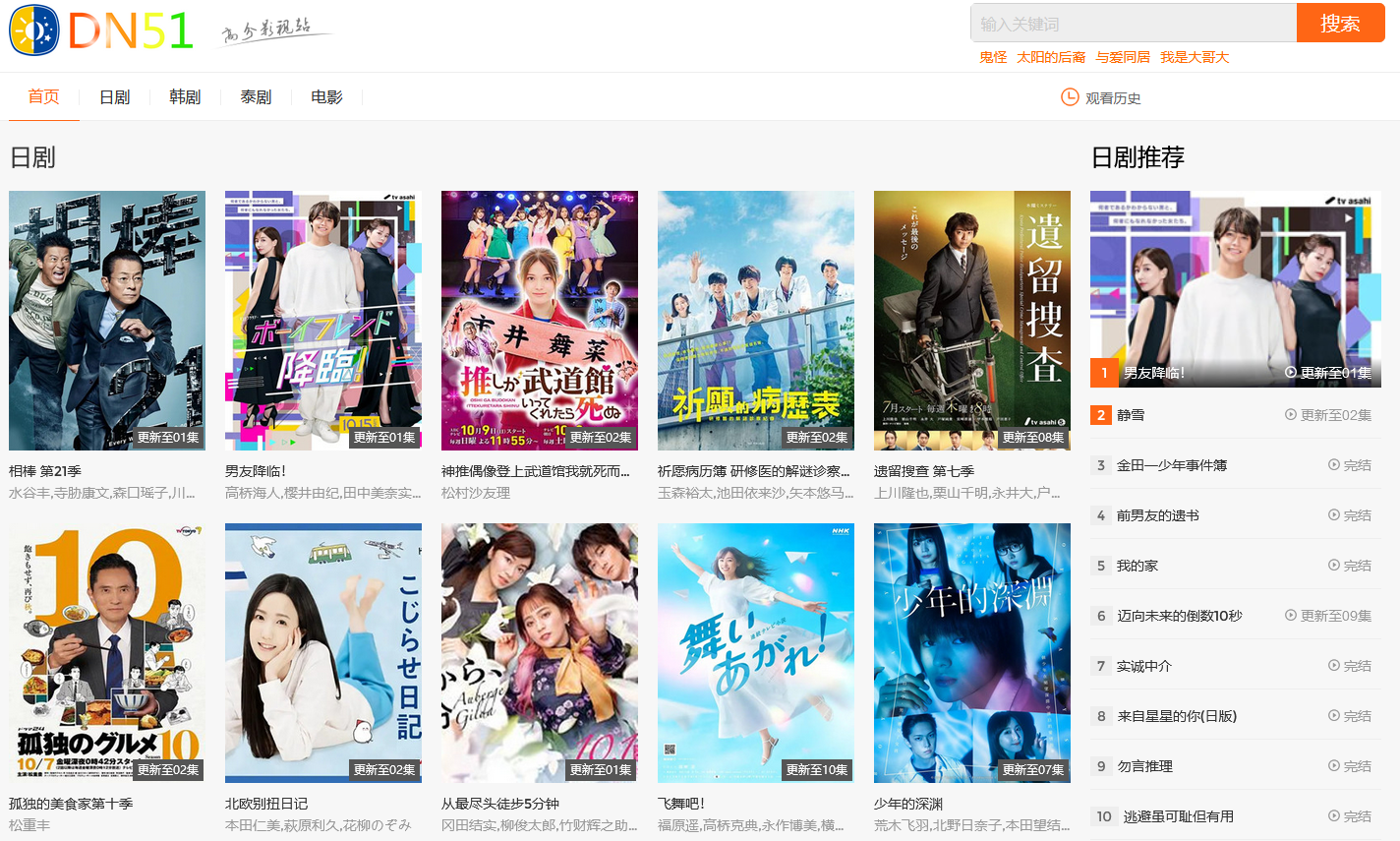The height and width of the screenshot is (841, 1400).
Task: Switch to the 电影 tab
Action: tap(326, 97)
